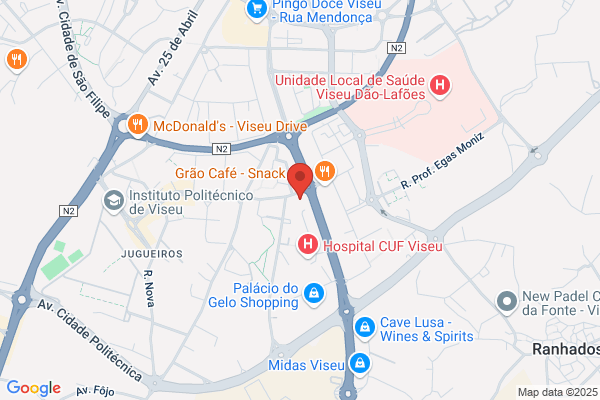The image size is (600, 400).
Task: Open McDonald's - Viseu Drive marker
Action: click(137, 125)
